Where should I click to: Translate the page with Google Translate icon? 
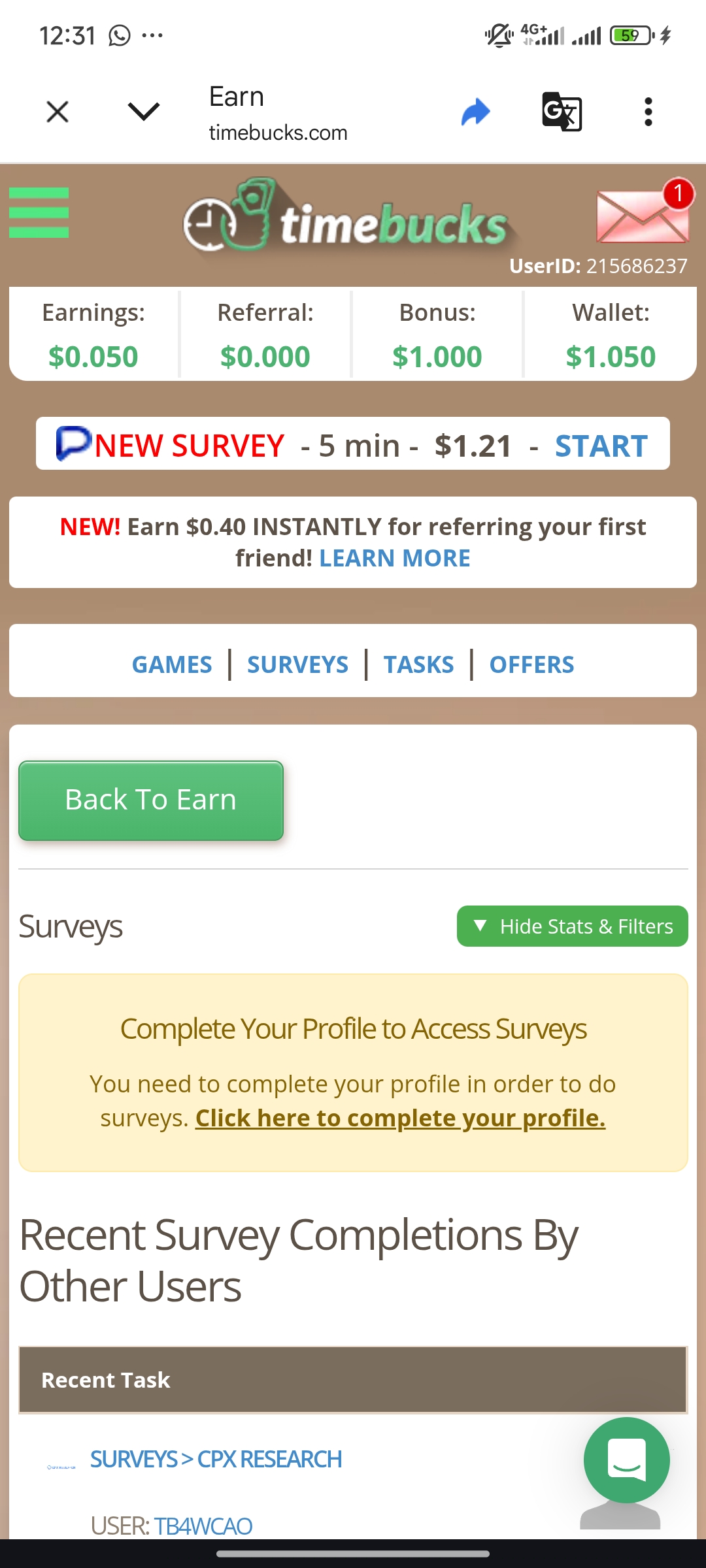(562, 112)
